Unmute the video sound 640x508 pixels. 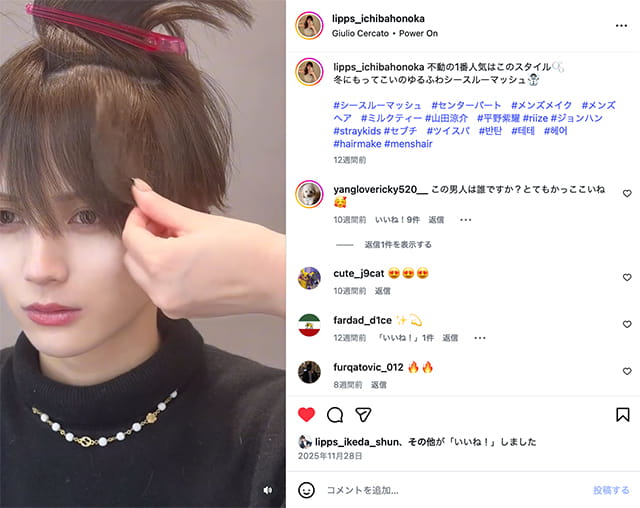tap(267, 490)
